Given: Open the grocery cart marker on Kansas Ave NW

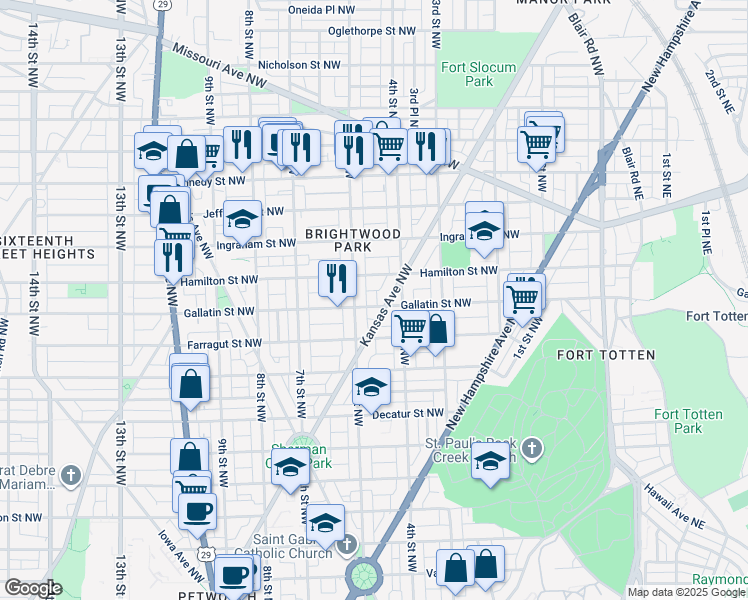Looking at the screenshot, I should coord(410,329).
